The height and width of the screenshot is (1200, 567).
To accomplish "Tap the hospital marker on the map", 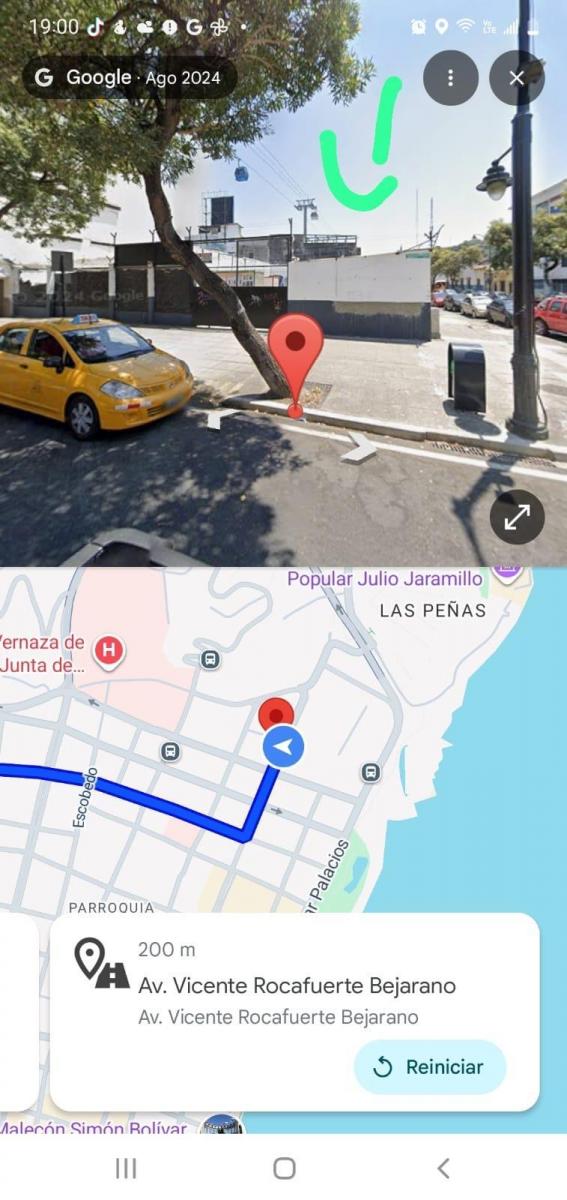I will pyautogui.click(x=109, y=652).
